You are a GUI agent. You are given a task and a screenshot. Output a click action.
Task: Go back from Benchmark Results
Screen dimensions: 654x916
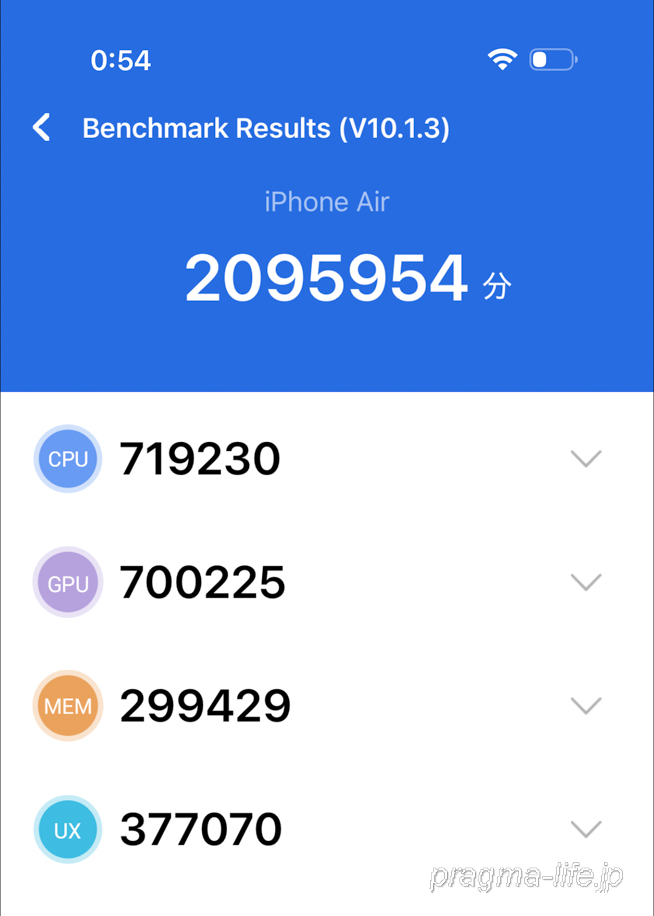(x=42, y=128)
